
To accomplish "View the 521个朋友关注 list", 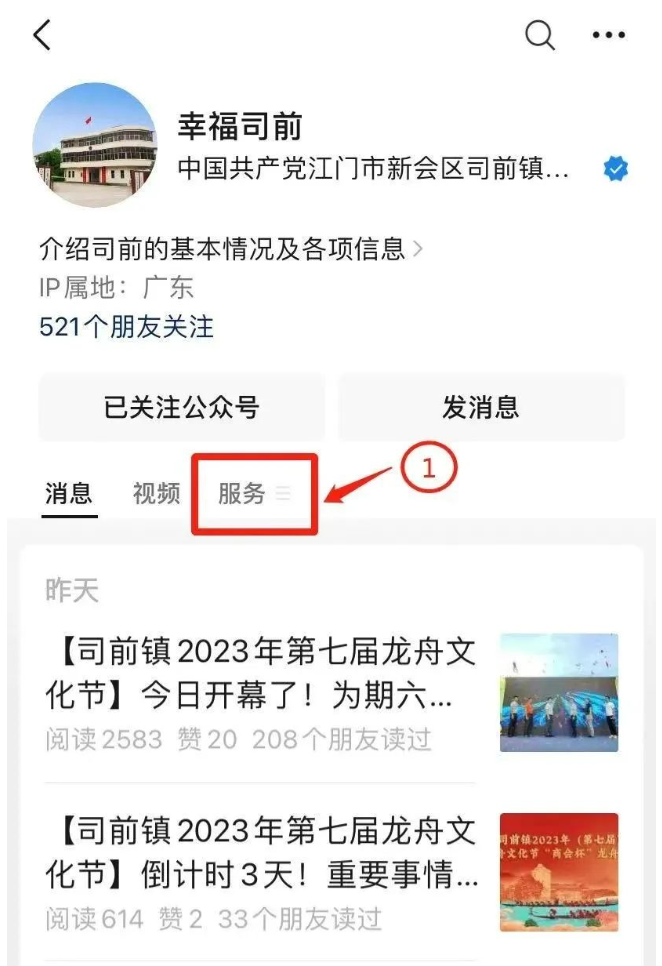I will pyautogui.click(x=127, y=326).
